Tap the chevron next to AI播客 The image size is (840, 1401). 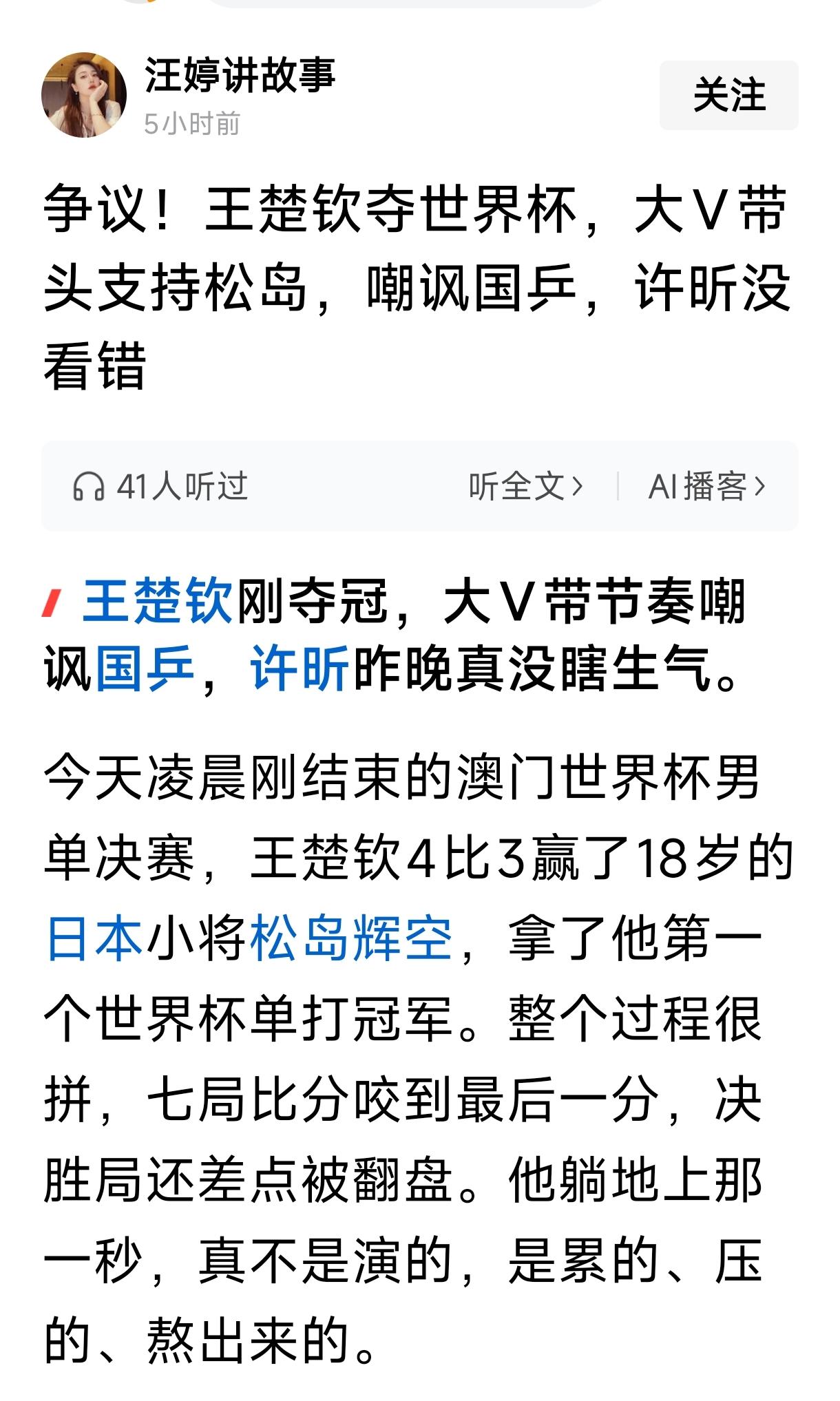pyautogui.click(x=761, y=486)
